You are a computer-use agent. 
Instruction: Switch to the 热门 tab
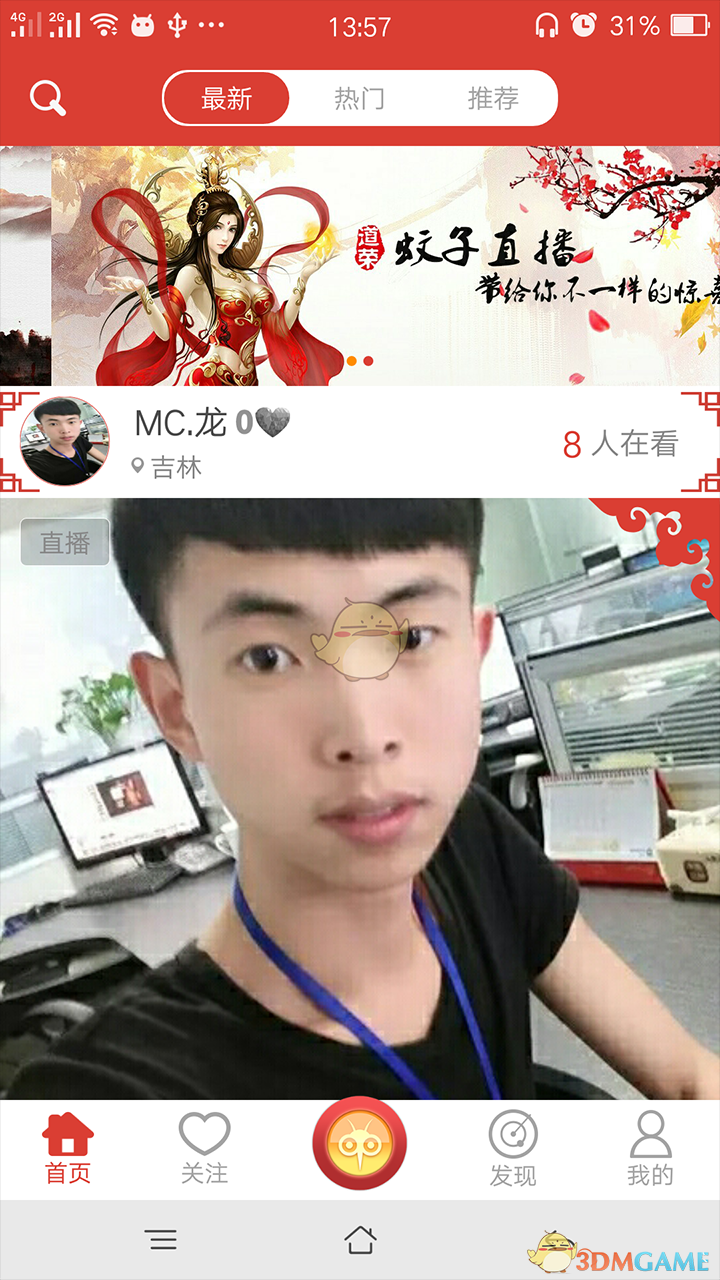coord(359,98)
